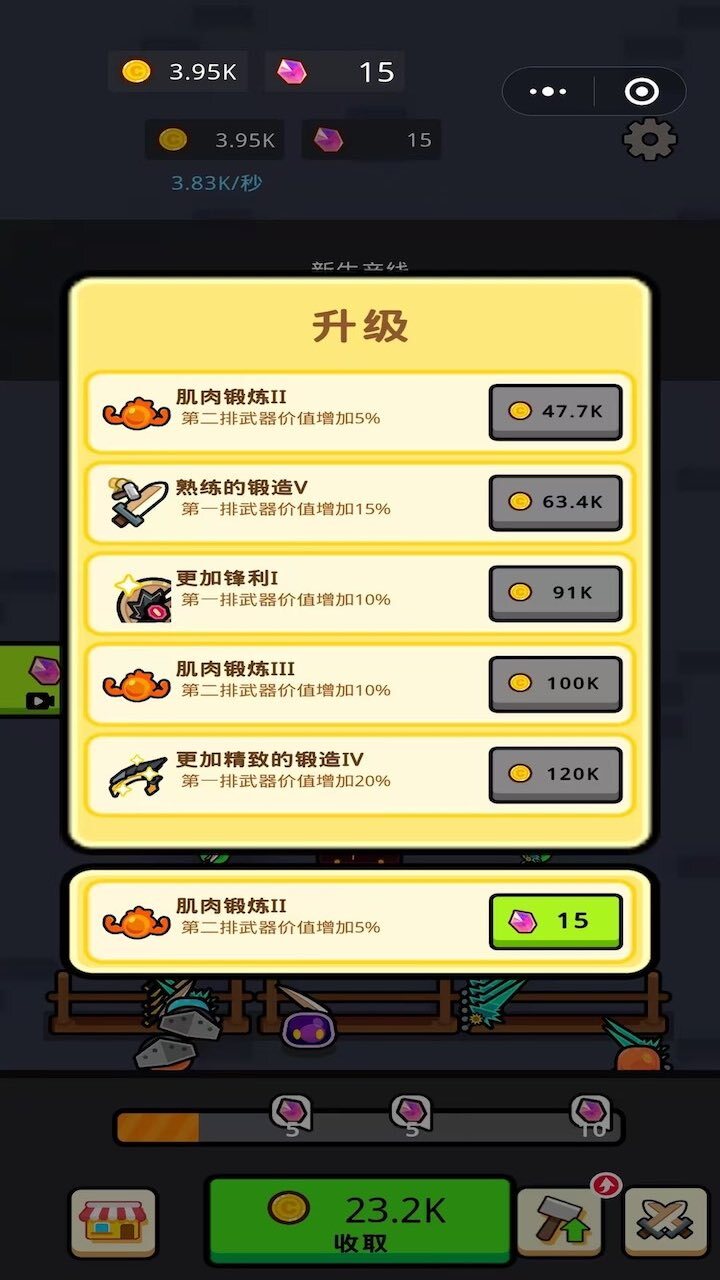Screen dimensions: 720x1280
Task: Tap the muscle icon on 肌肉锻炼II row
Action: [137, 412]
